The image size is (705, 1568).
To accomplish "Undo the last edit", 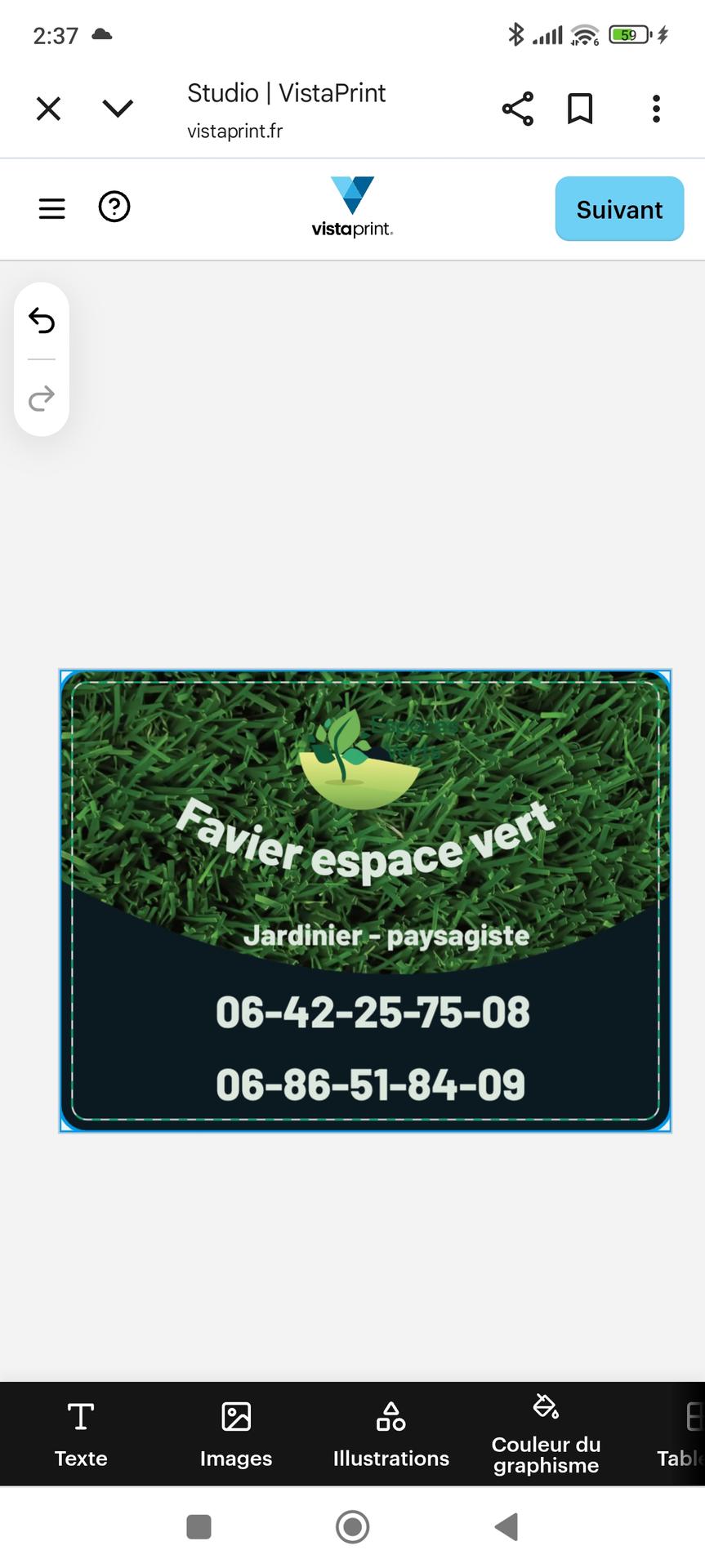I will click(x=42, y=321).
